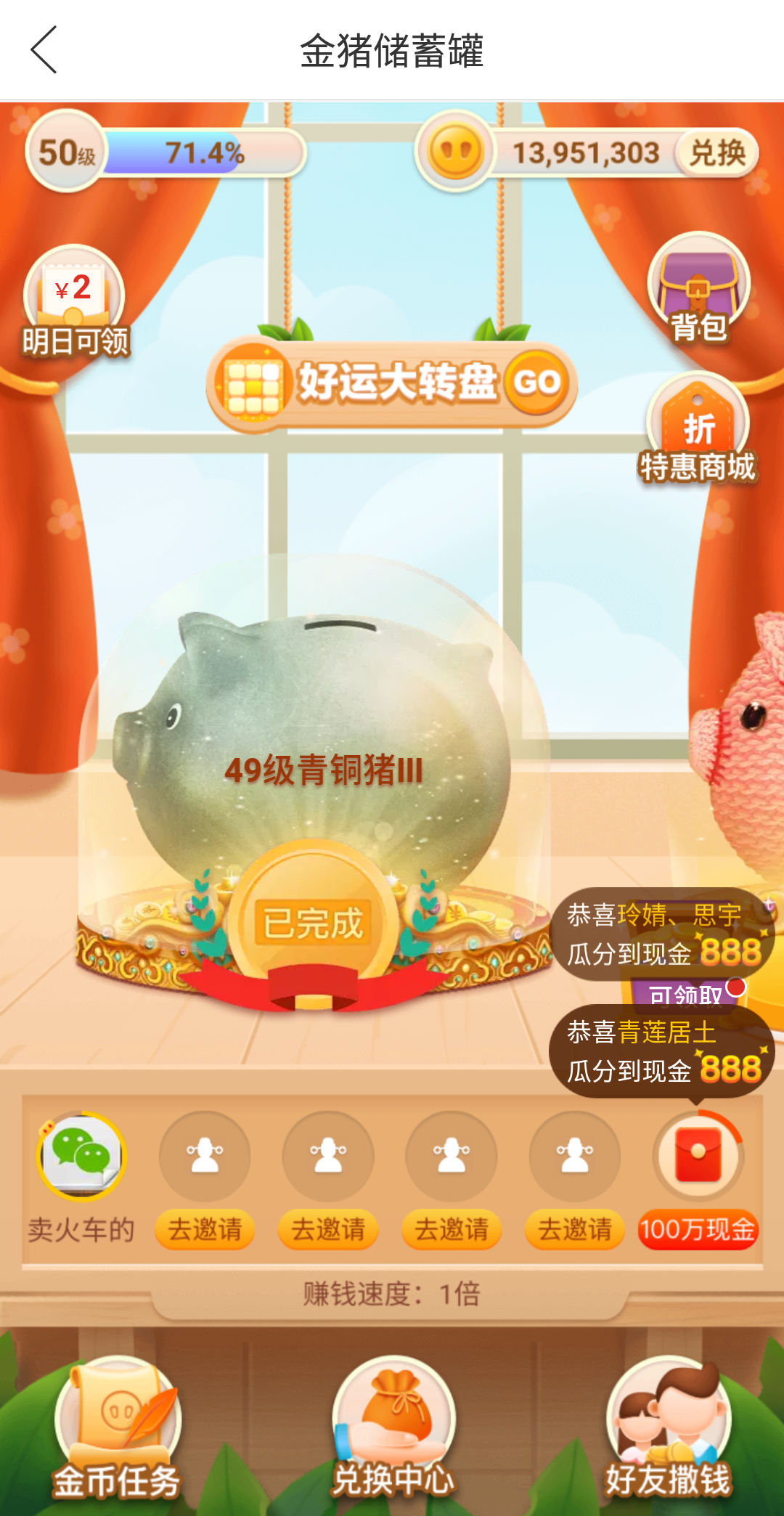Open 兑换中心 exchange center
784x1516 pixels.
tap(393, 1427)
